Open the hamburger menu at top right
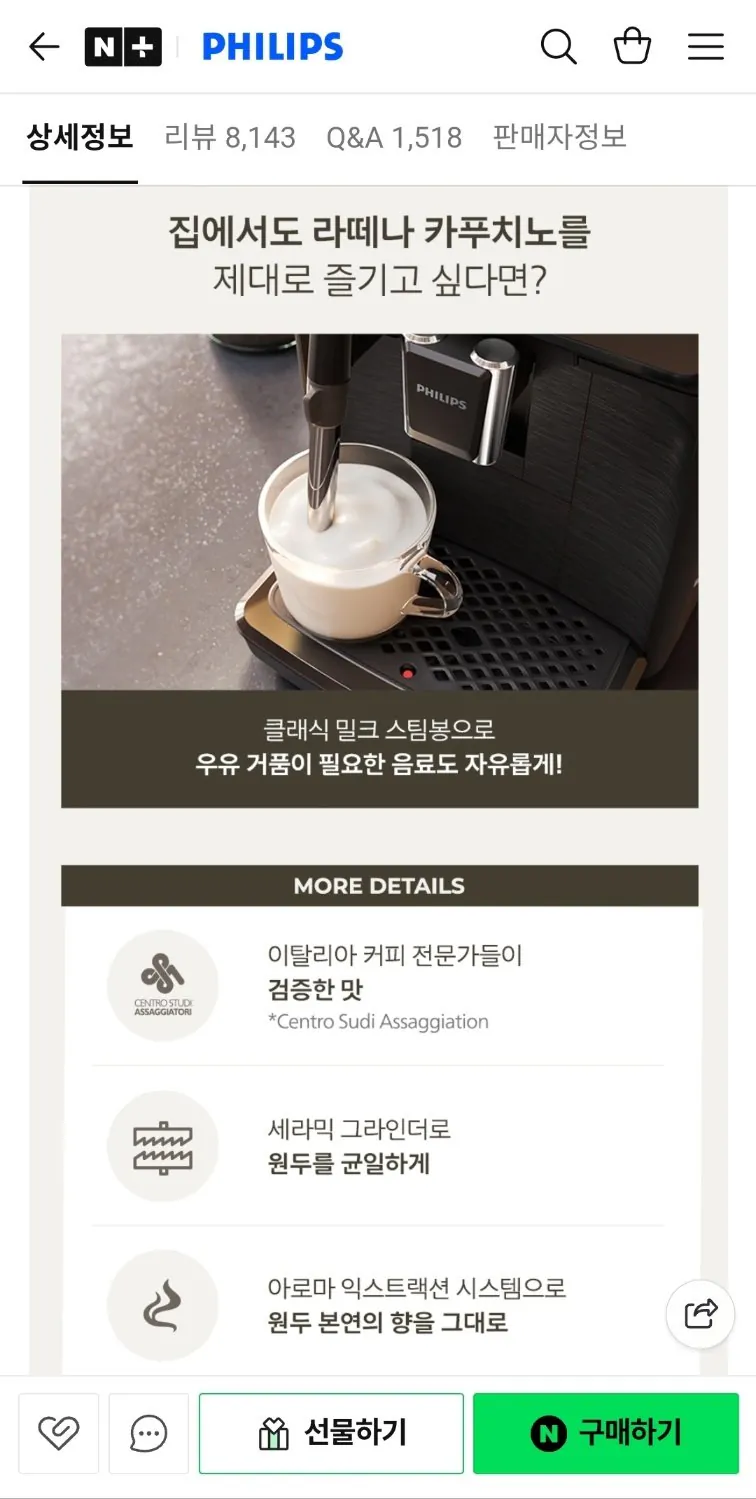756x1499 pixels. (x=706, y=46)
